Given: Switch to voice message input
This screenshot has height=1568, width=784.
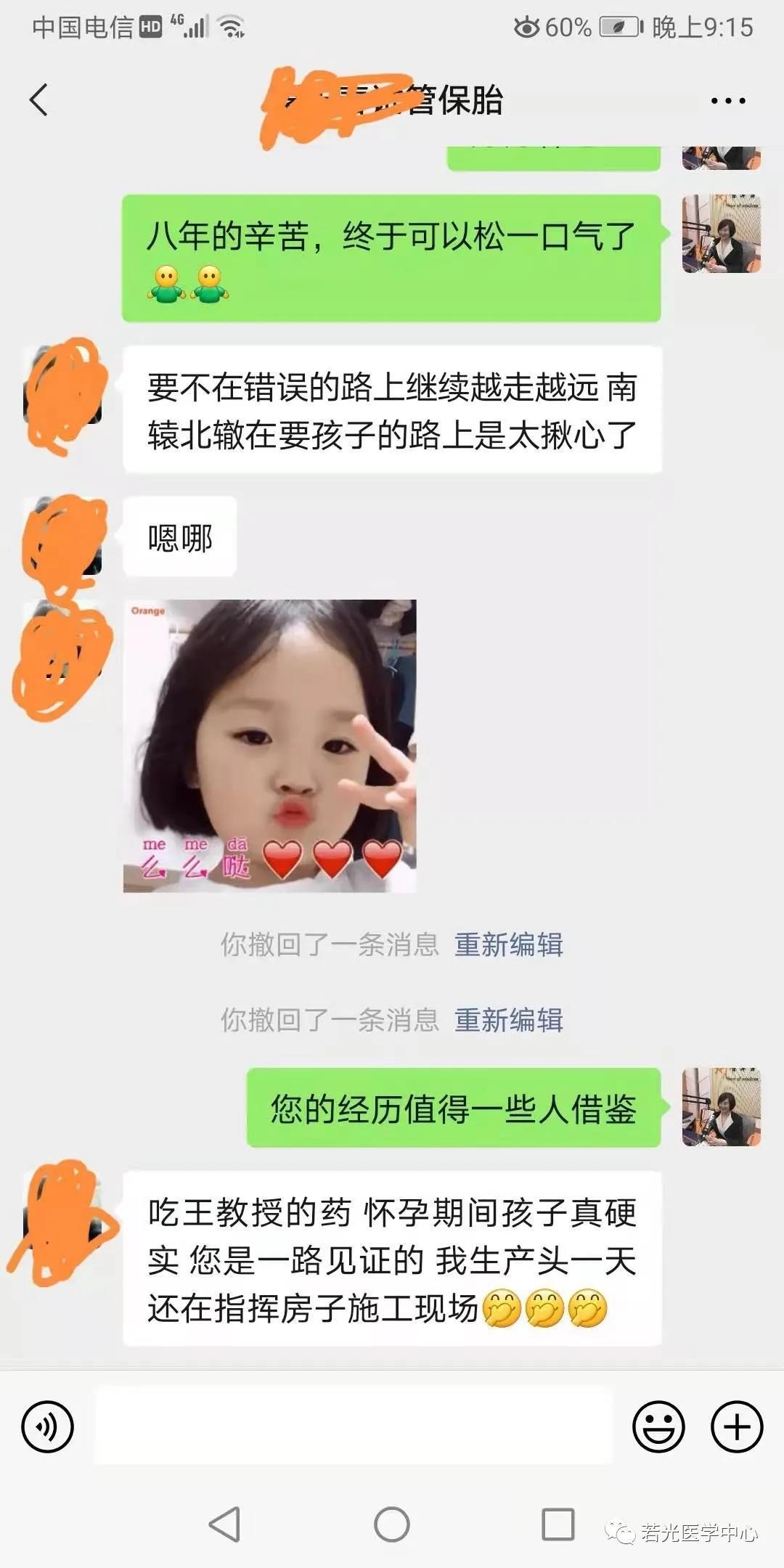Looking at the screenshot, I should 48,1426.
